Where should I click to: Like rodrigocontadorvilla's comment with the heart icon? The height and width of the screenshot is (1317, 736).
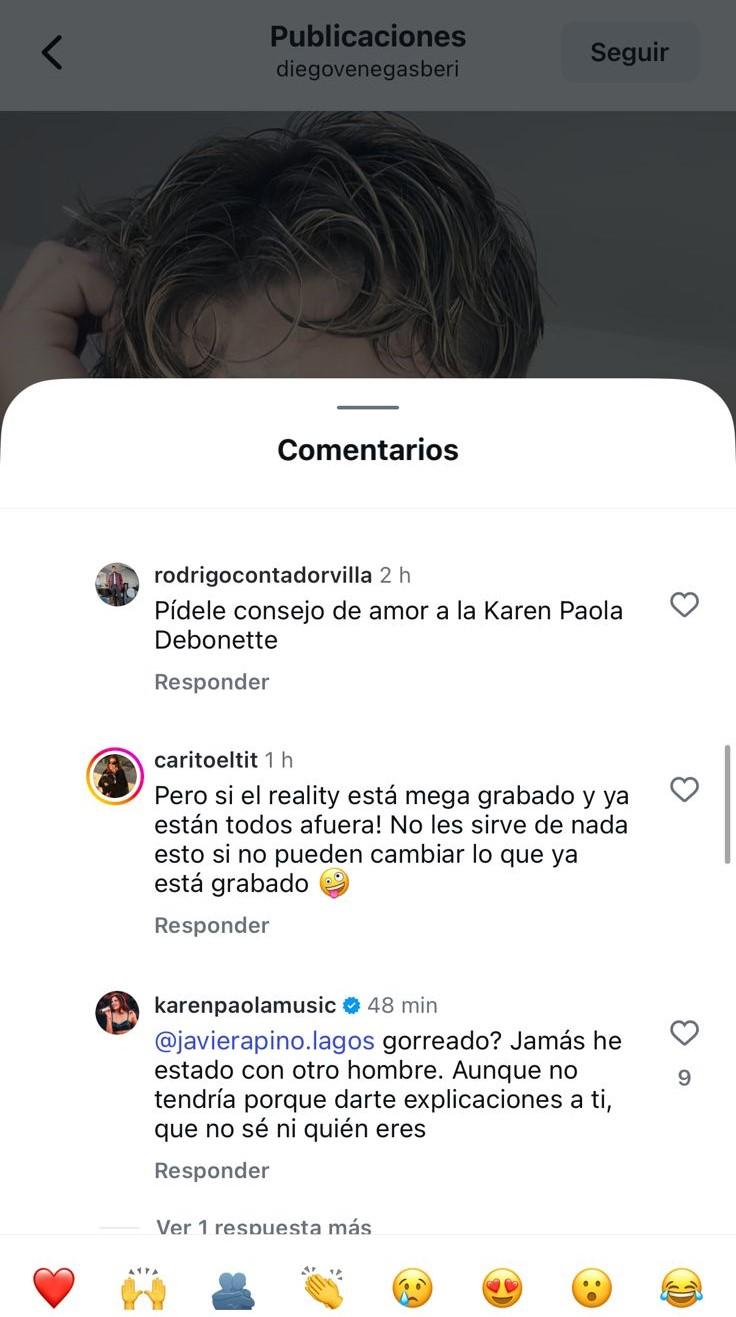point(684,605)
